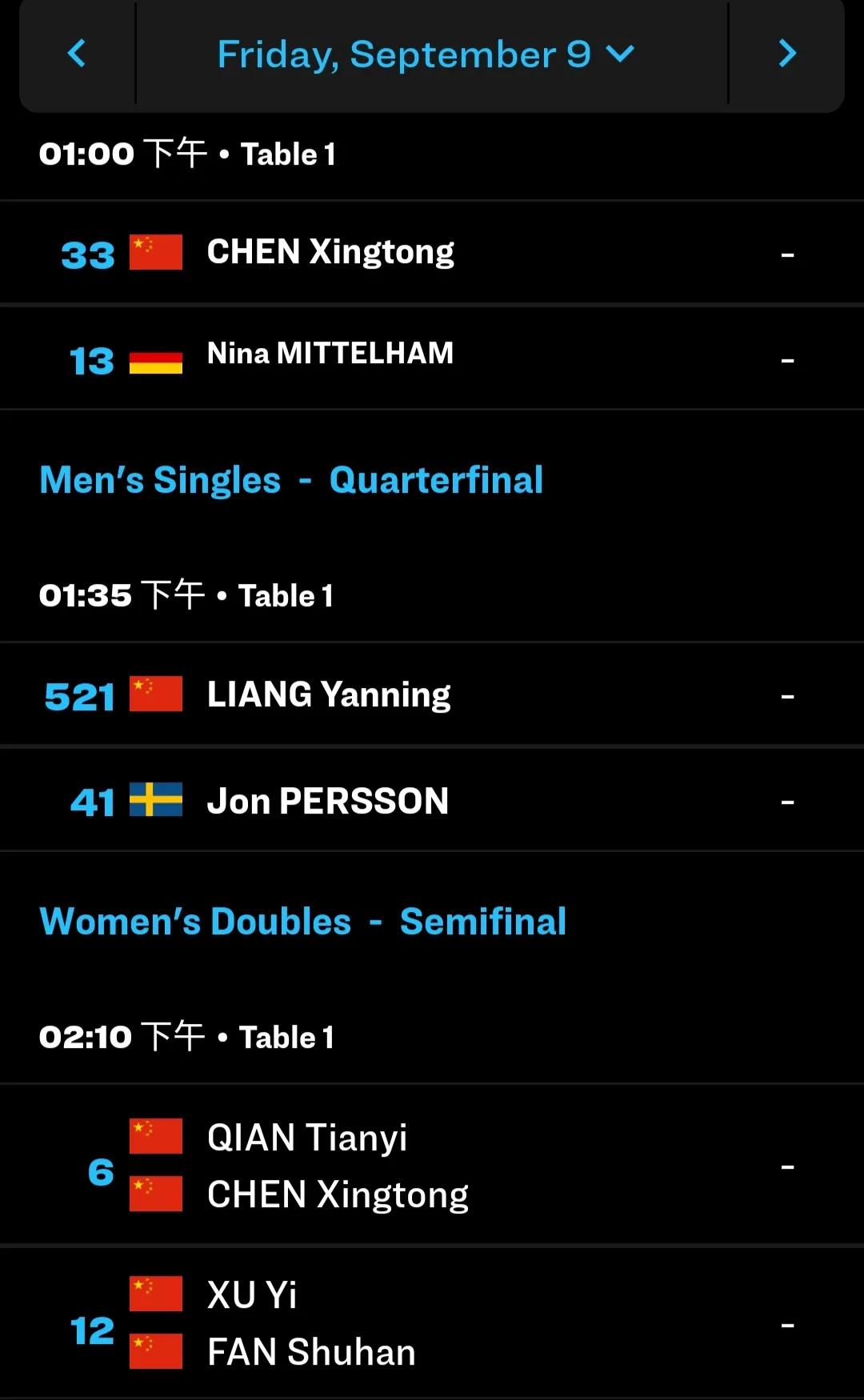This screenshot has height=1400, width=864.
Task: Click the QIAN Tianyi and CHEN Xingtong pairing
Action: [x=432, y=1166]
